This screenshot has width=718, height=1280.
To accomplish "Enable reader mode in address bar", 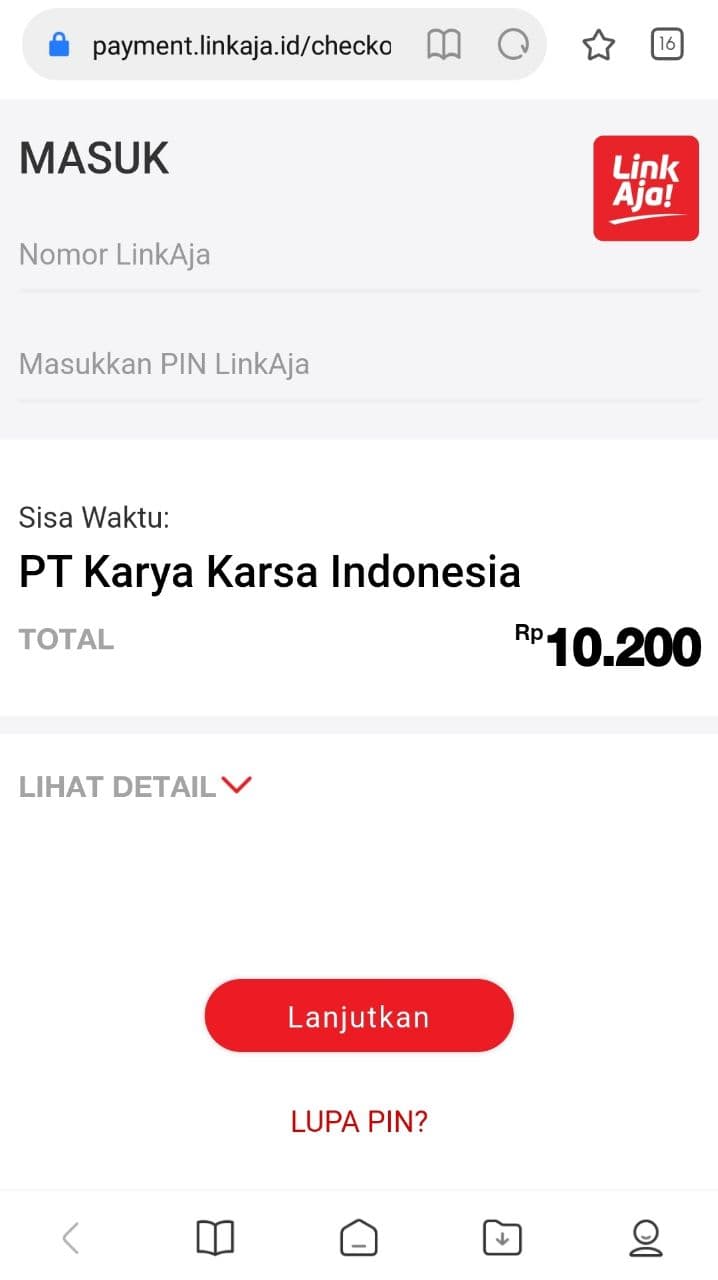I will (444, 45).
